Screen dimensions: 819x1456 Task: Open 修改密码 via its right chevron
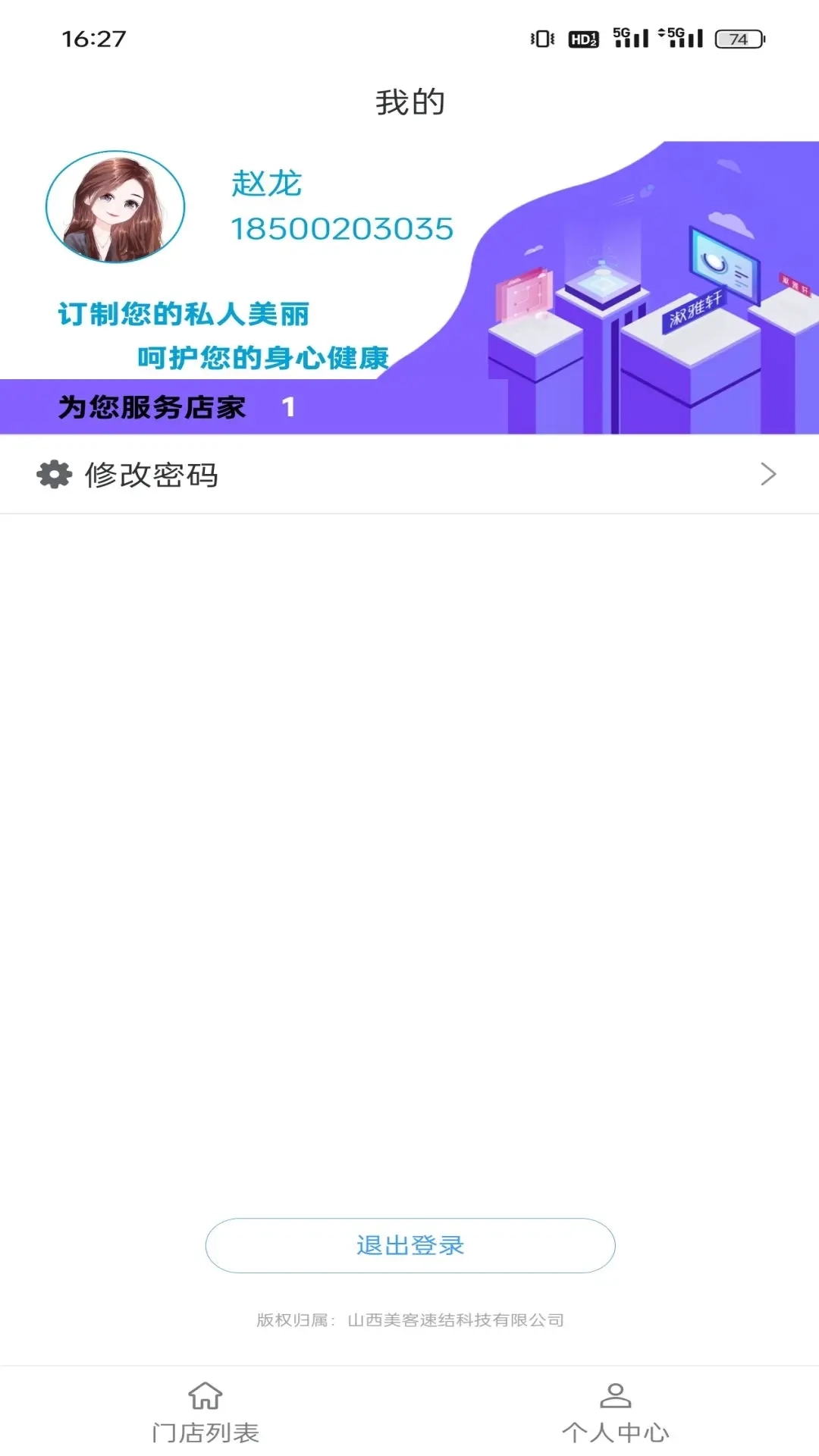[770, 475]
